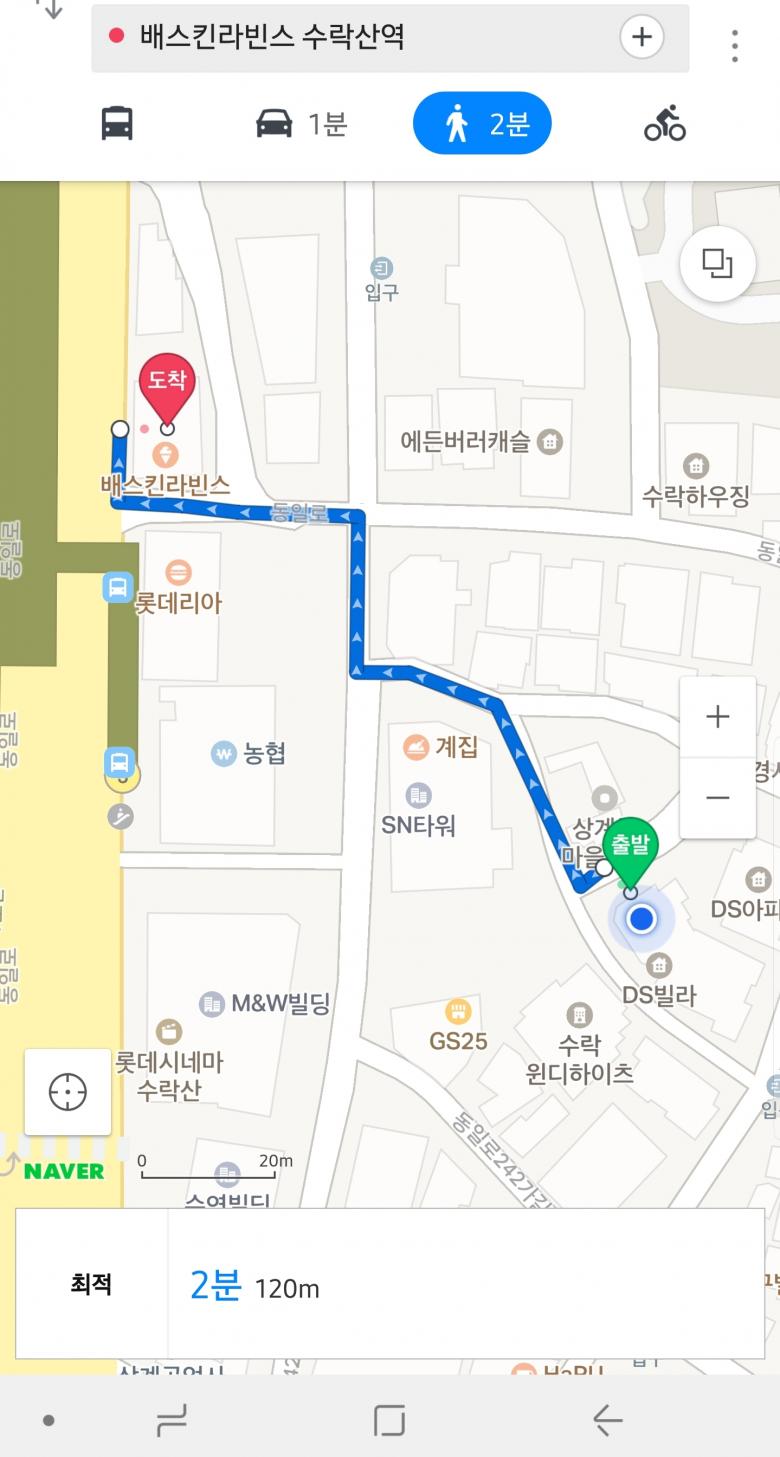Open the 최적 2분 120m route details
The width and height of the screenshot is (780, 1457).
pyautogui.click(x=390, y=1284)
